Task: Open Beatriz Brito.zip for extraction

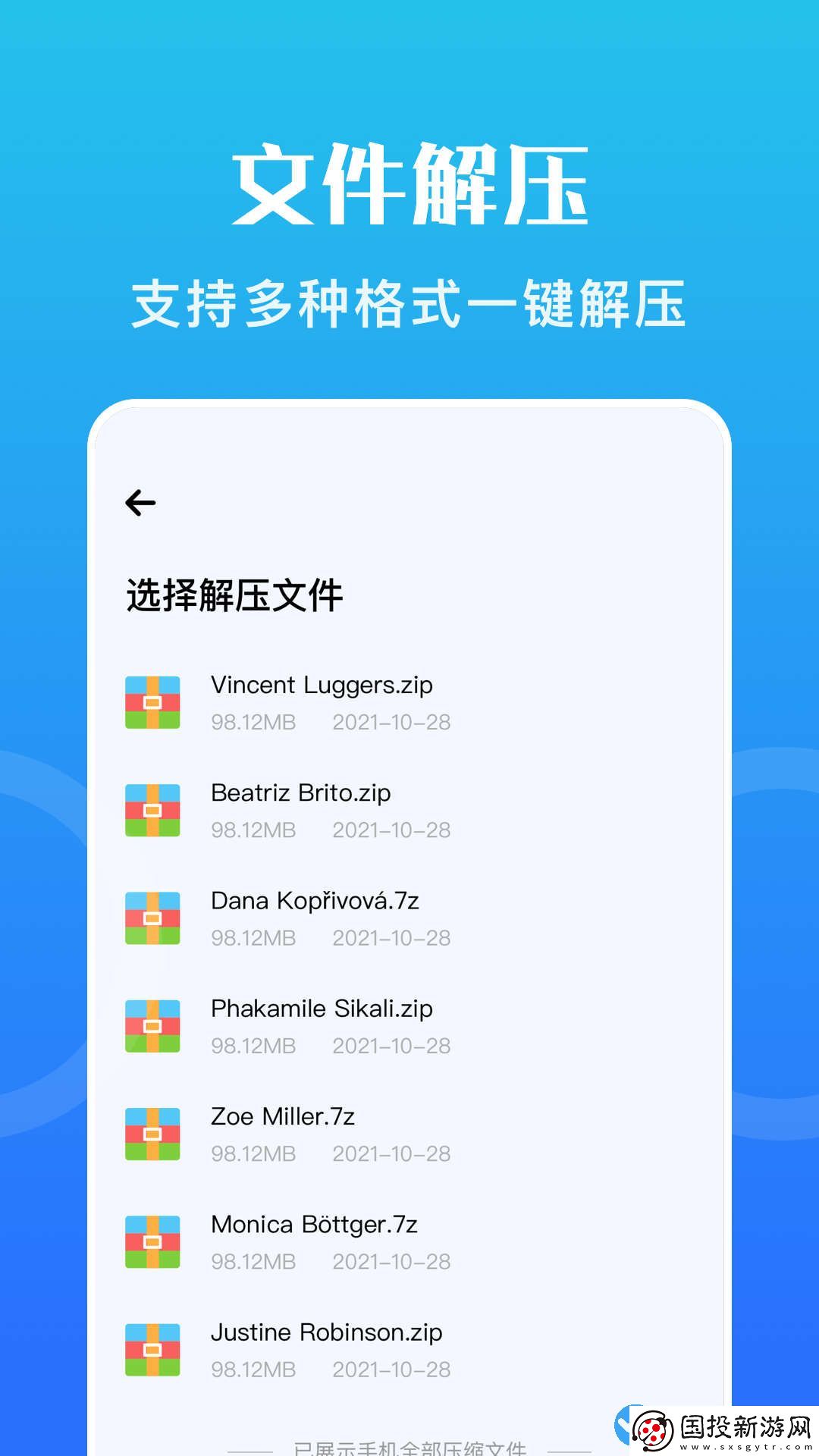Action: (300, 793)
